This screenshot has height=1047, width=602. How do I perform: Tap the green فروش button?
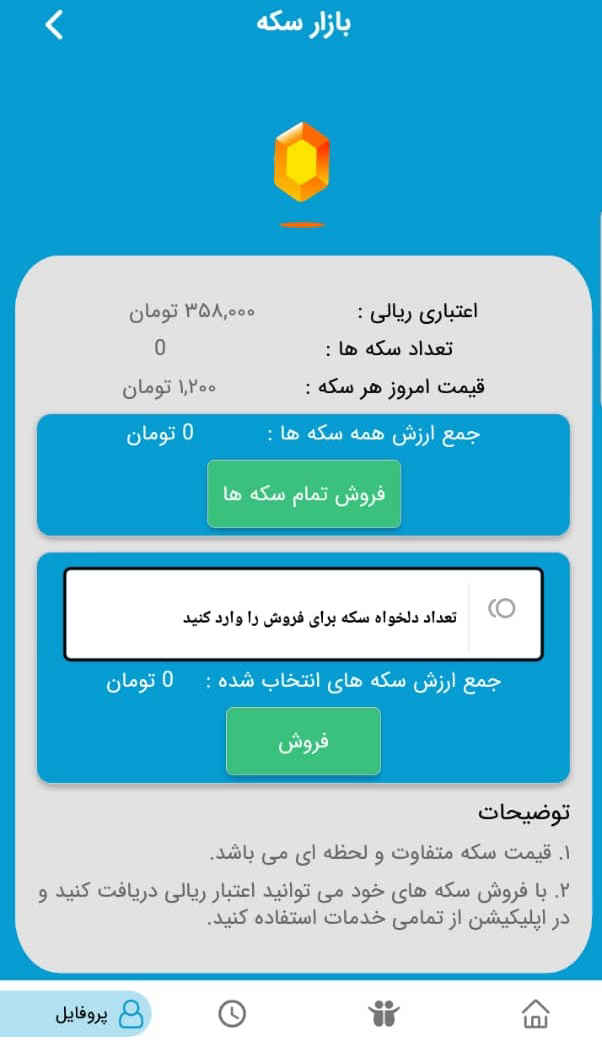(x=303, y=741)
